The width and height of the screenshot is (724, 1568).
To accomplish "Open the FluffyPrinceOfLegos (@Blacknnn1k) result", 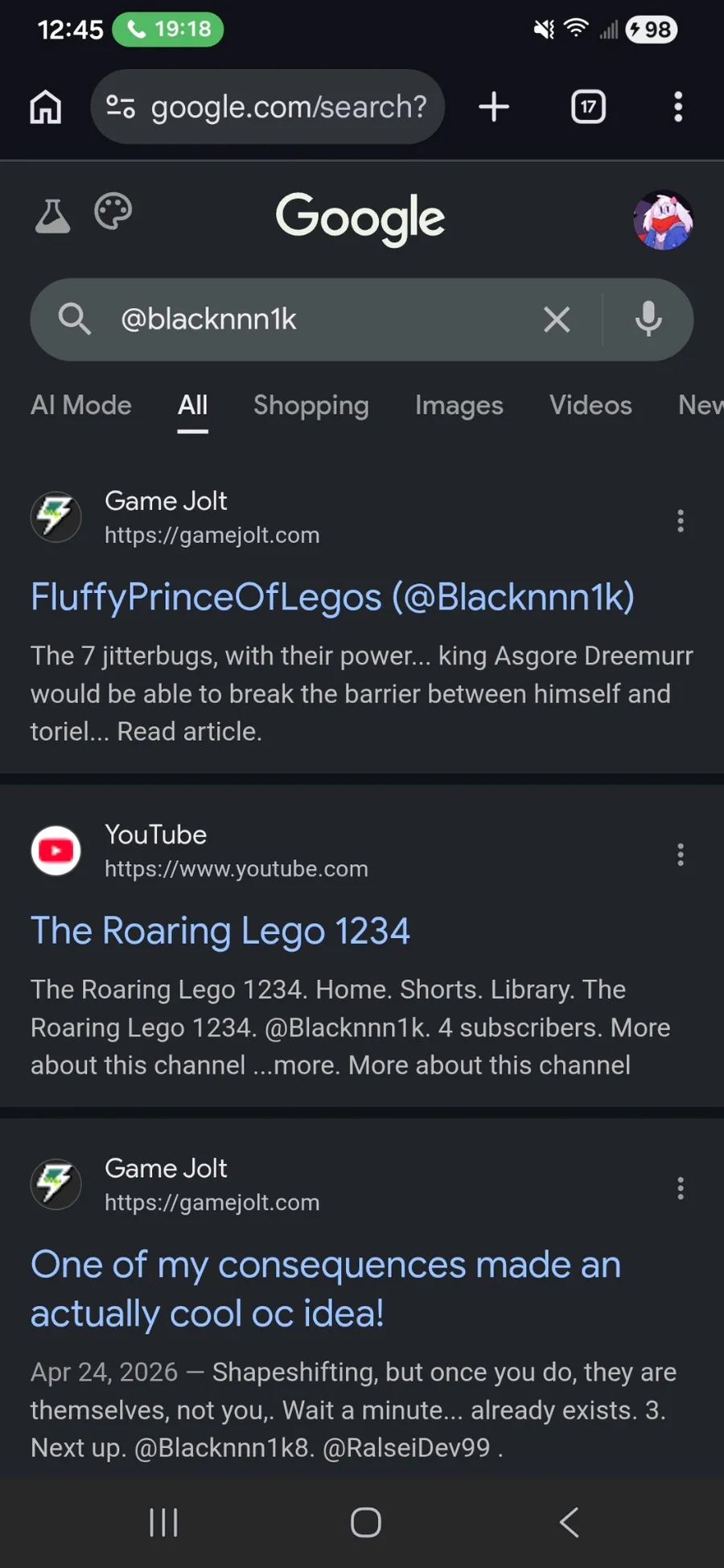I will coord(332,597).
